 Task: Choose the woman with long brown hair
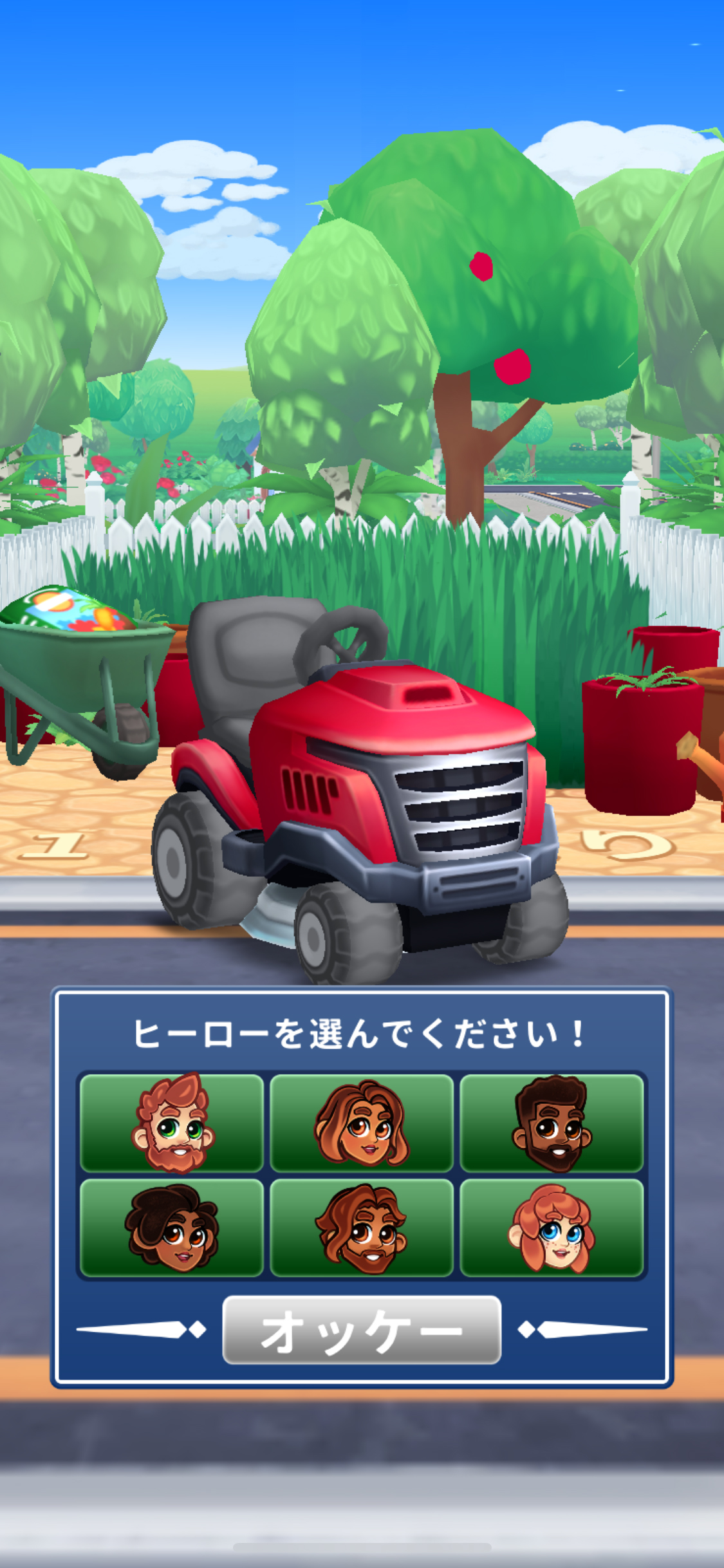362,1123
